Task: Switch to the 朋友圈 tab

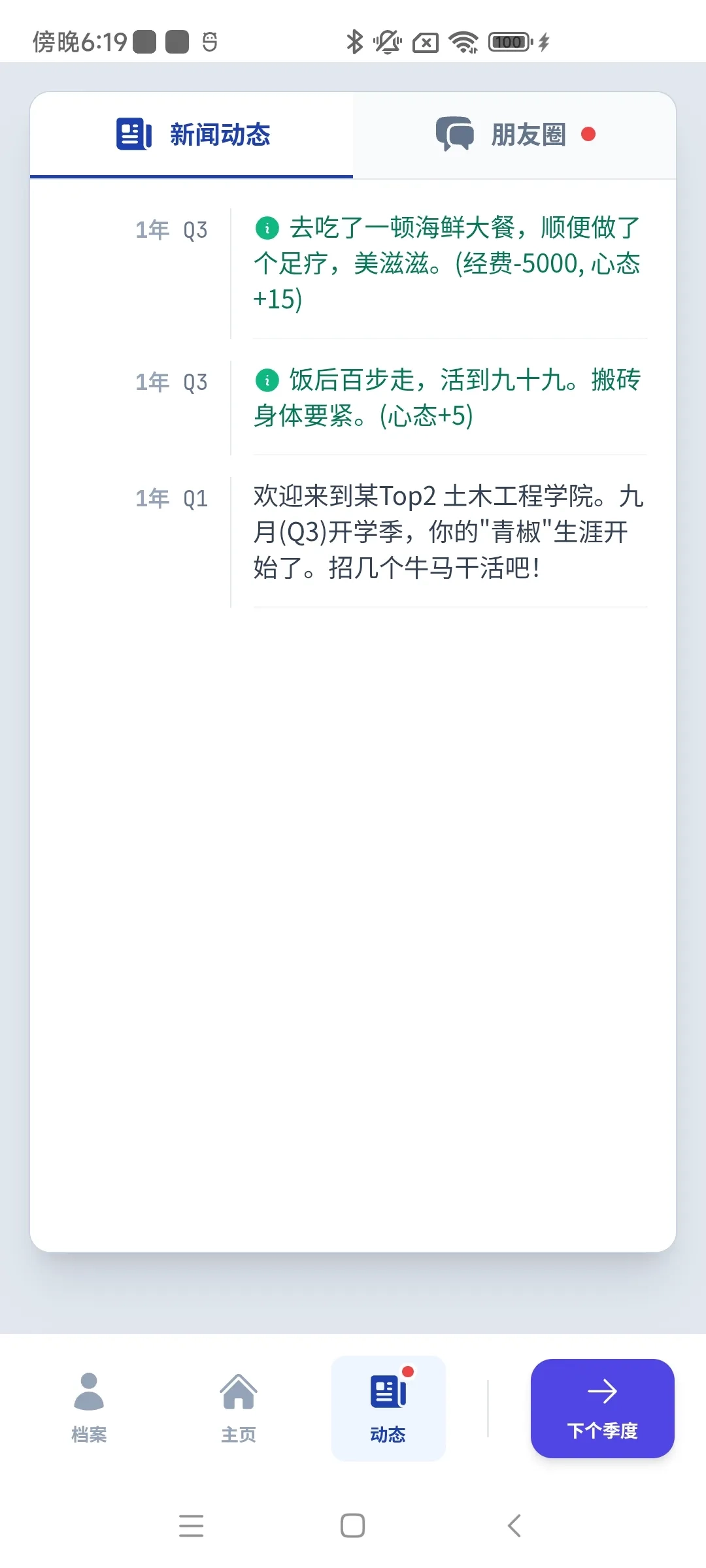Action: 514,135
